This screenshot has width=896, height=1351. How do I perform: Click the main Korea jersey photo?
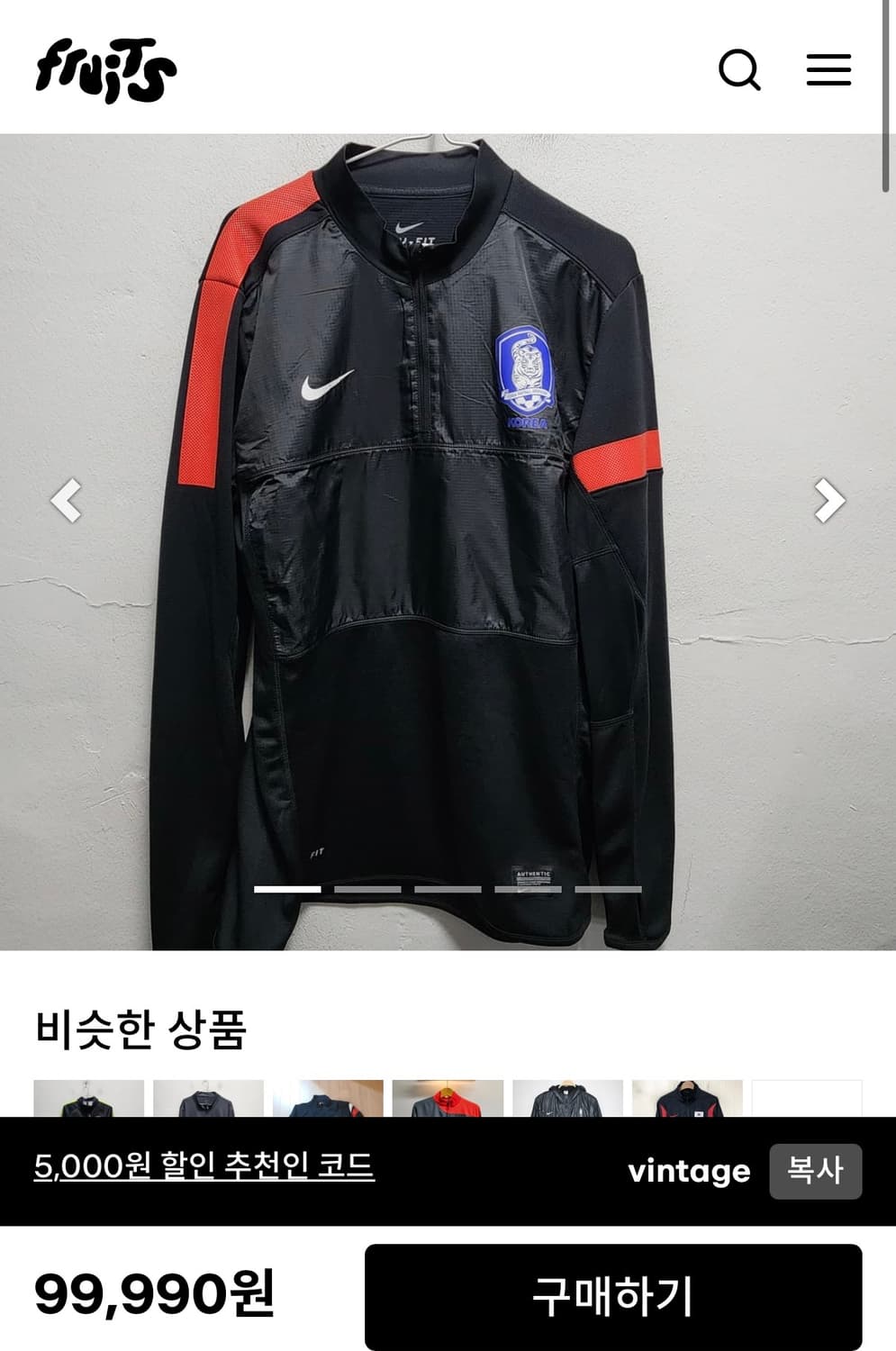pyautogui.click(x=448, y=540)
